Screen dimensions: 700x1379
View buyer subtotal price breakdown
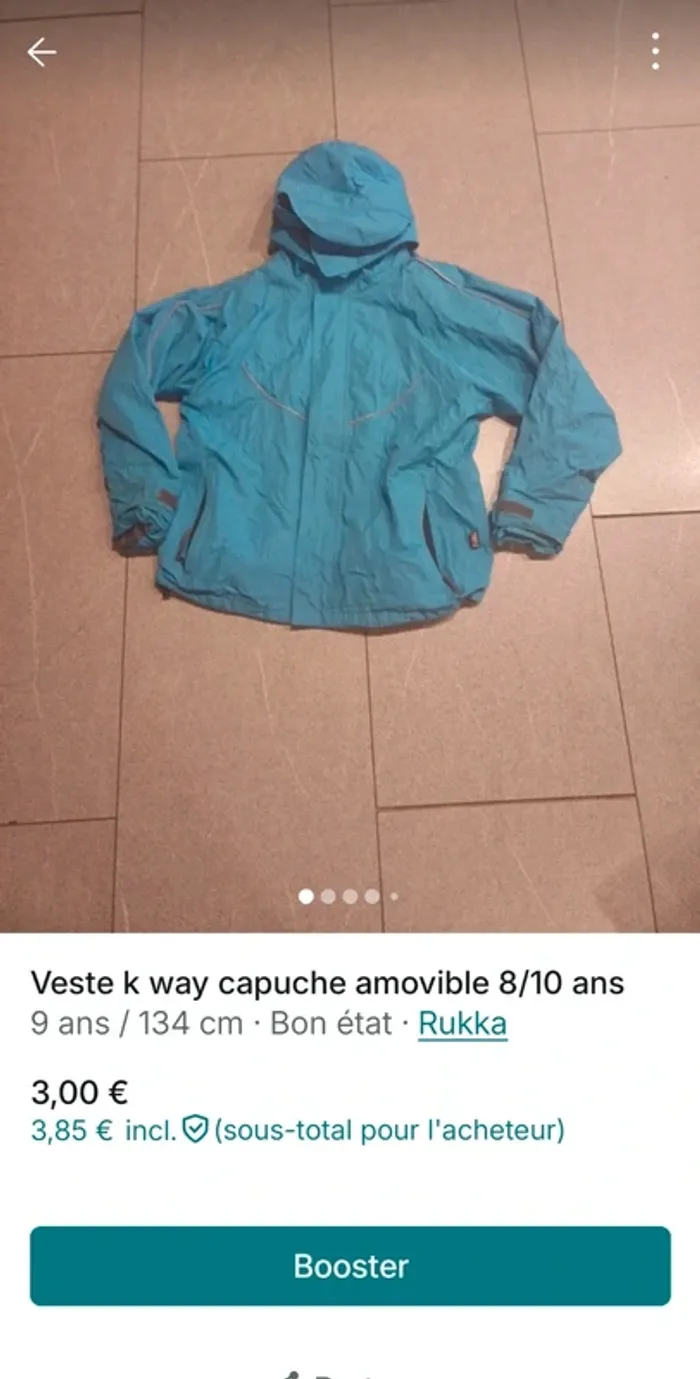pos(298,1131)
